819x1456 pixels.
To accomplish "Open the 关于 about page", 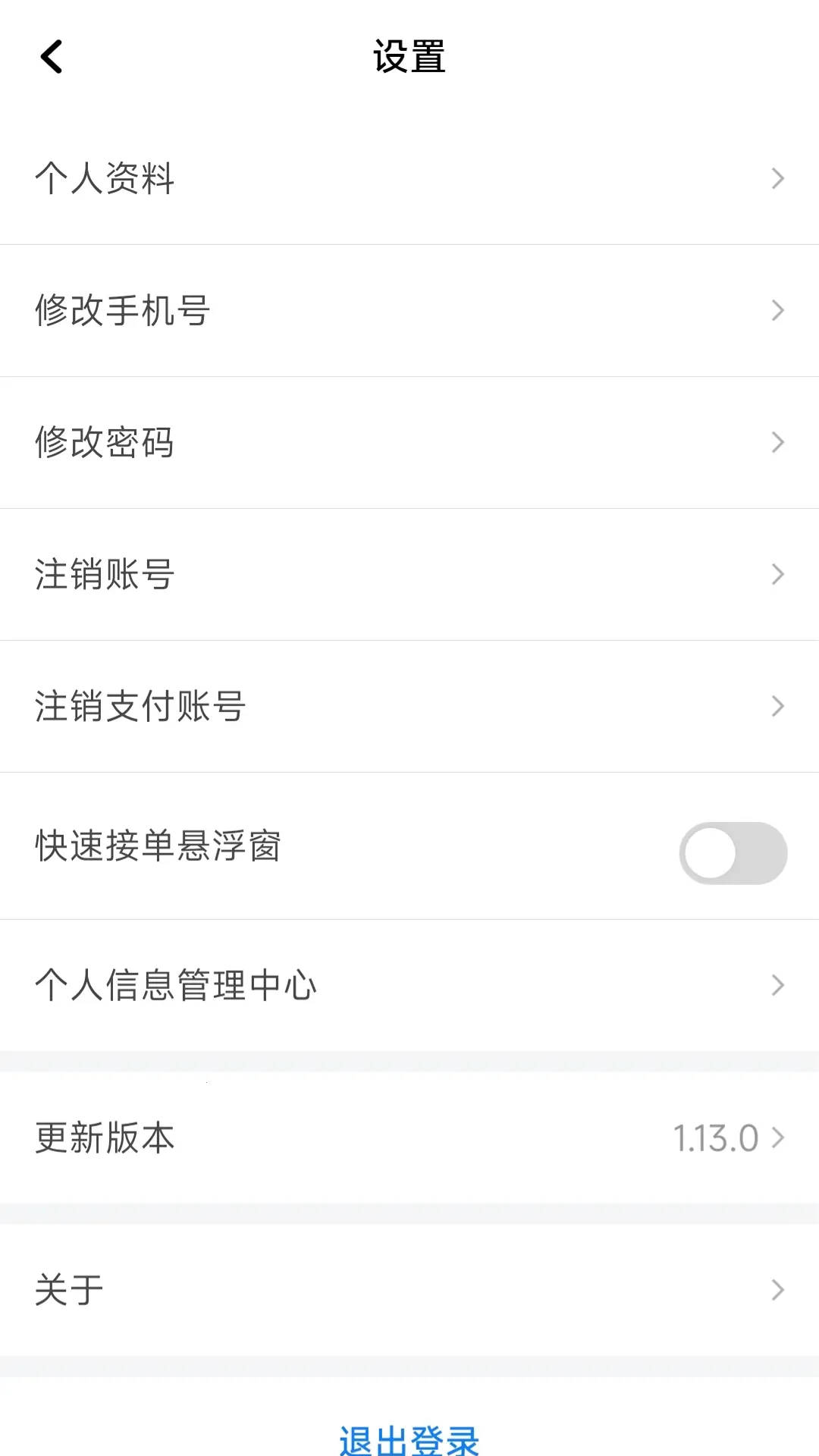I will [67, 1288].
